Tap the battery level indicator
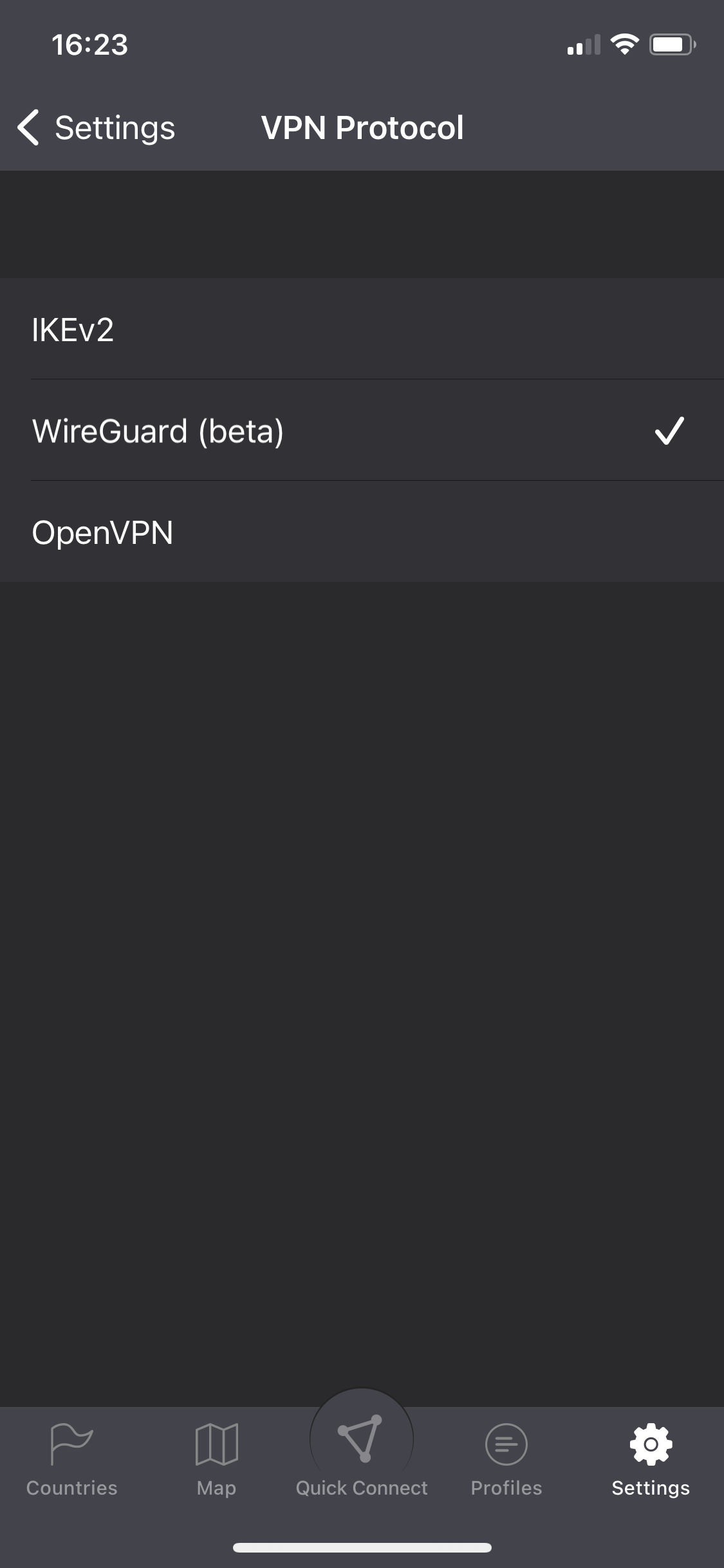Viewport: 724px width, 1568px height. click(x=671, y=43)
